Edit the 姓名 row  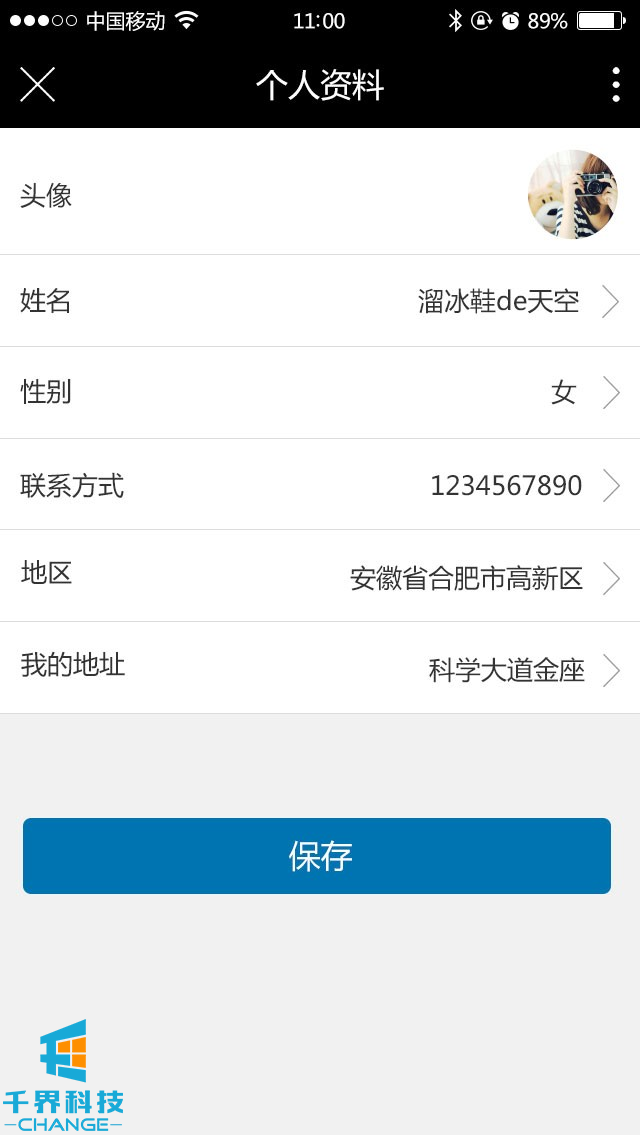(320, 301)
